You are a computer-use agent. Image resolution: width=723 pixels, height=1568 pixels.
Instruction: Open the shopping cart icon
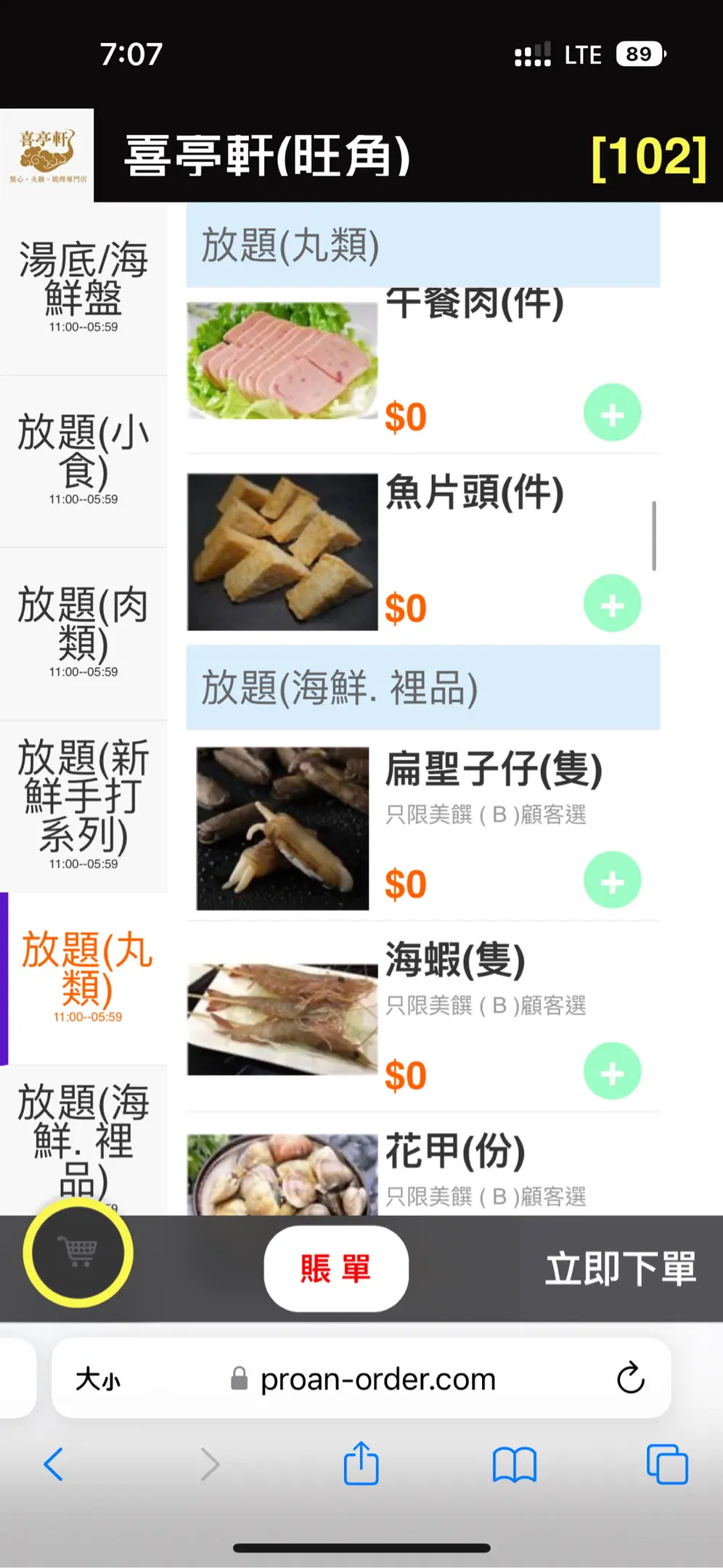pyautogui.click(x=78, y=1252)
